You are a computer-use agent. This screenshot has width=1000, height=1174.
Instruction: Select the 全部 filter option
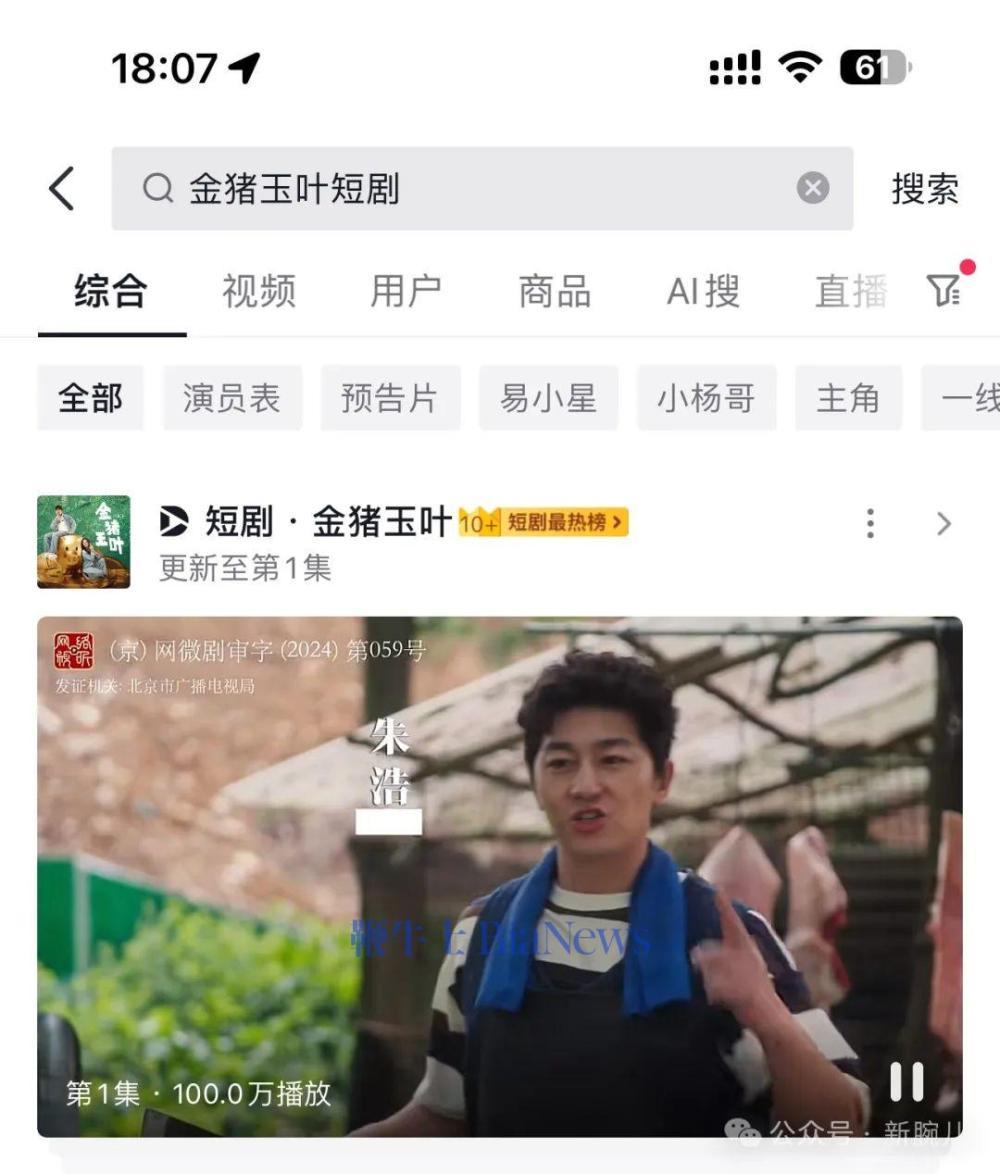click(x=90, y=397)
